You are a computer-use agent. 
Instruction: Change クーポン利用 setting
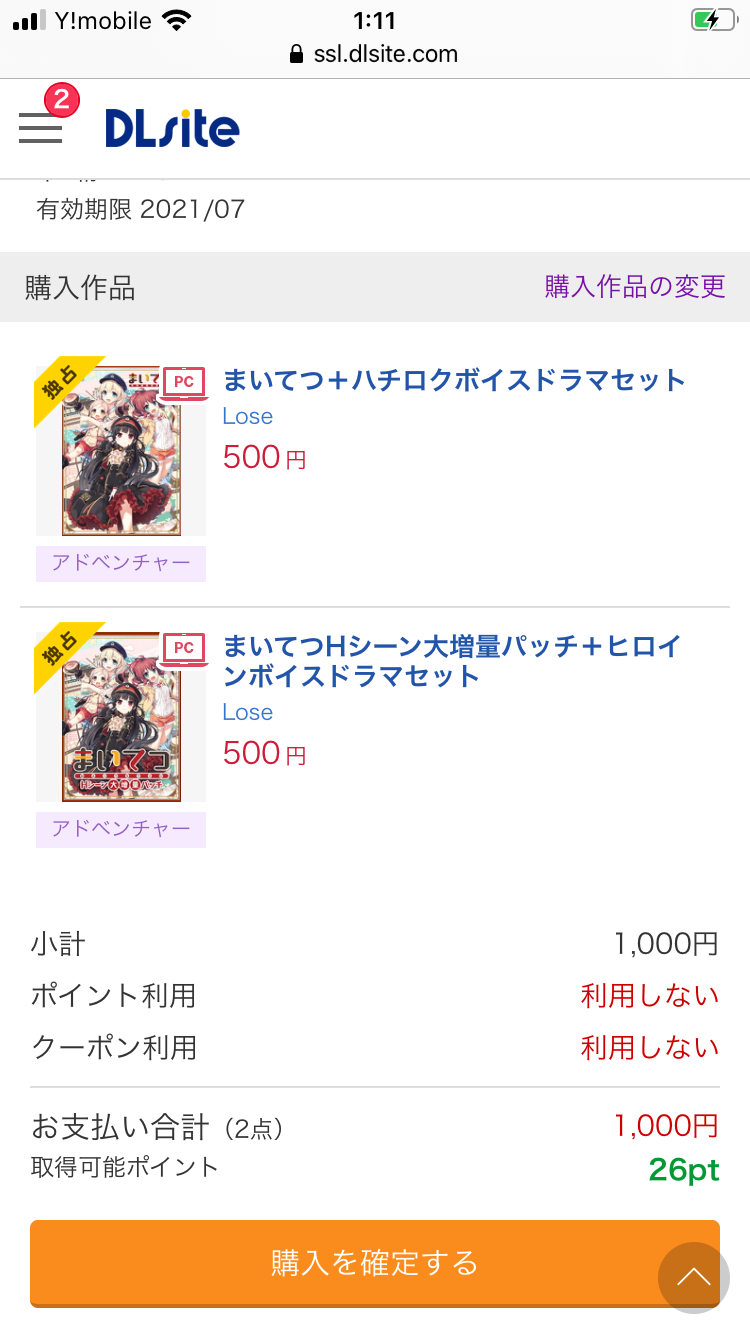click(649, 1047)
